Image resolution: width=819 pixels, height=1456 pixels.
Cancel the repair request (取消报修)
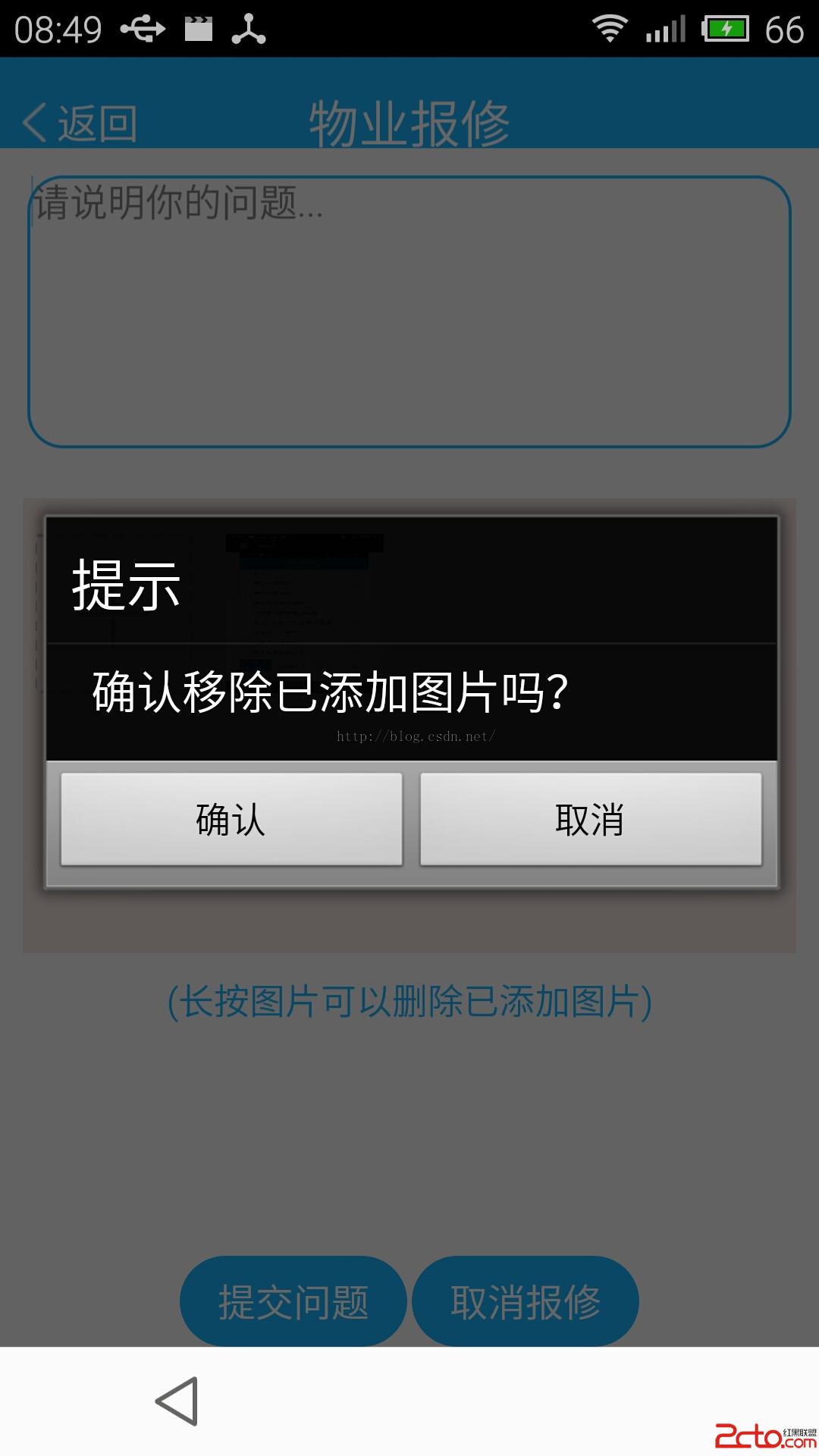[526, 1301]
